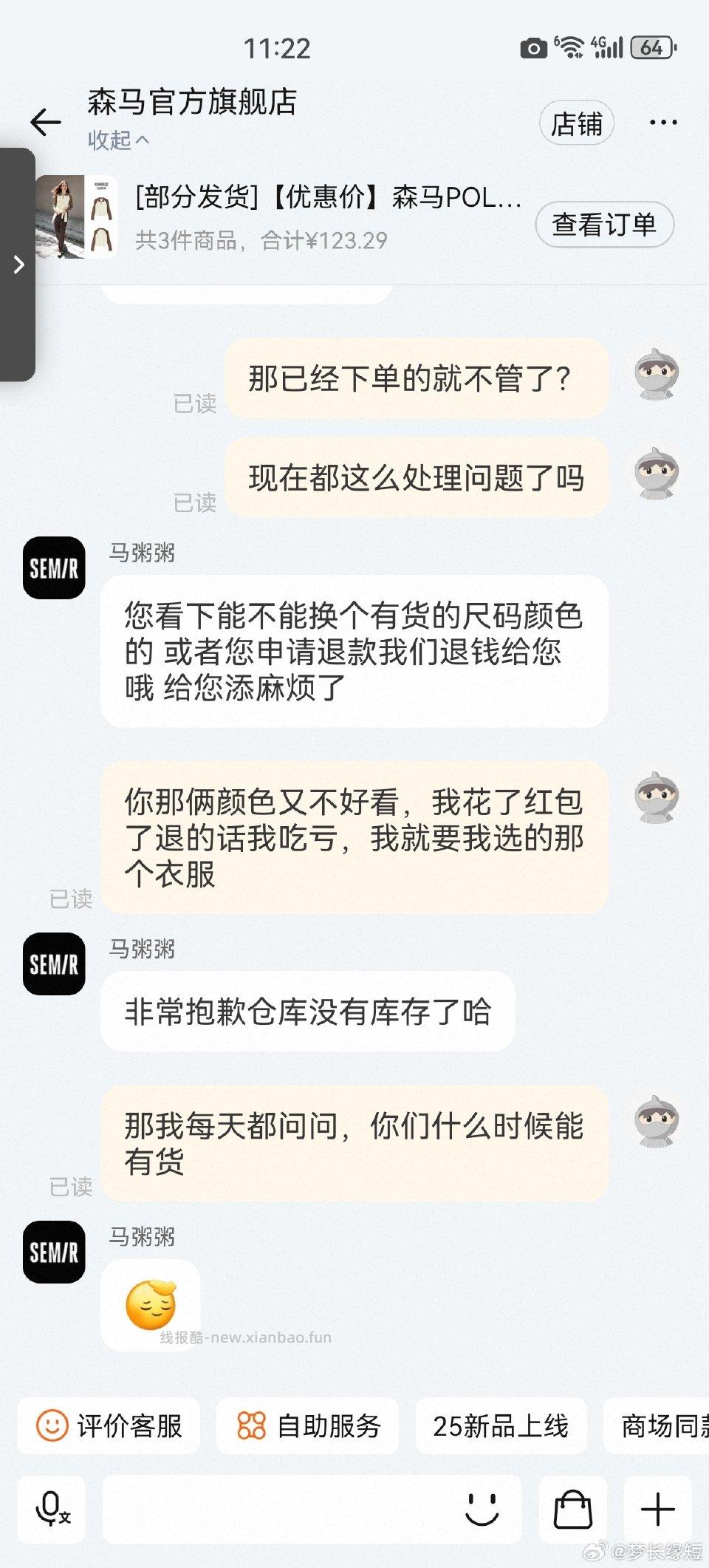Expand the left edge side panel arrow
709x1568 pixels.
[x=18, y=264]
